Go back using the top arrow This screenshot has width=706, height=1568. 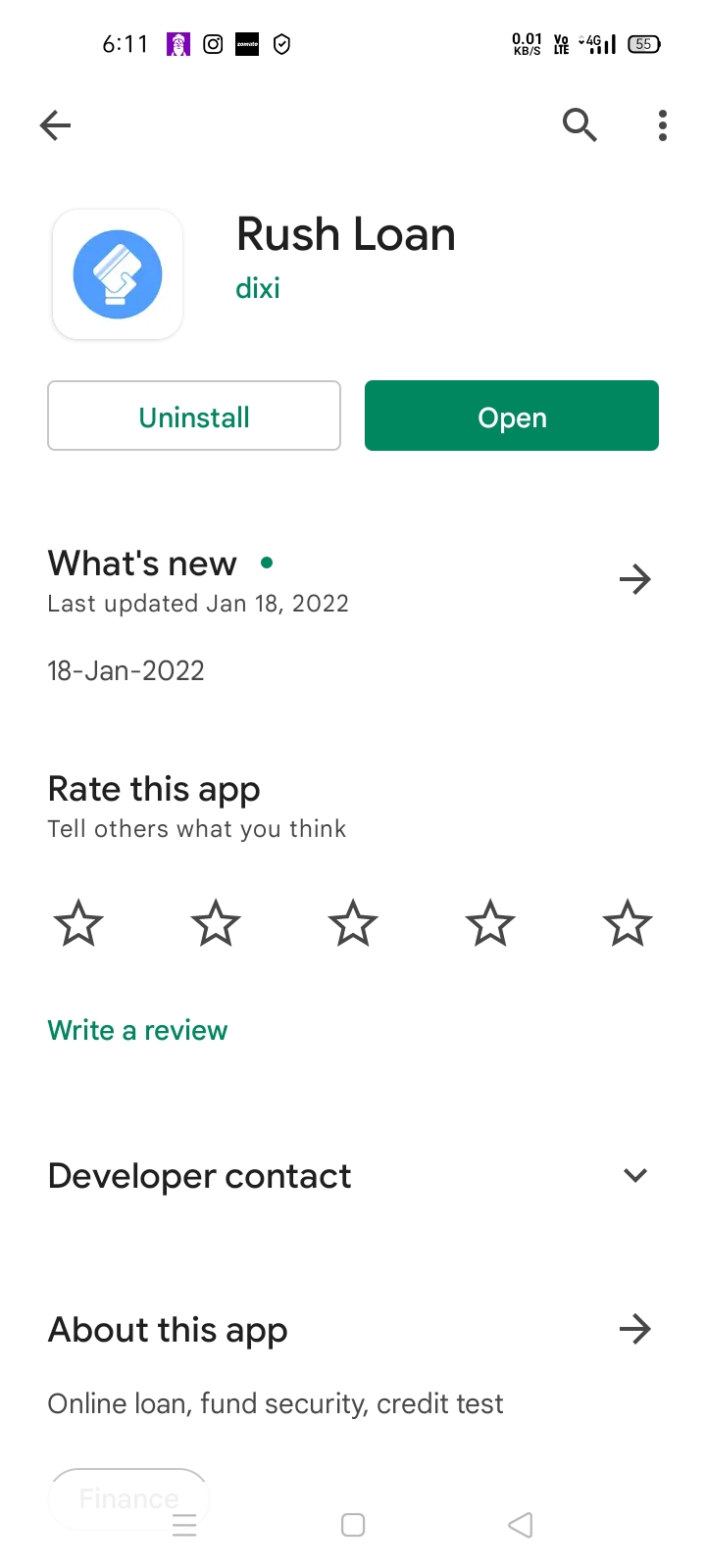coord(56,125)
